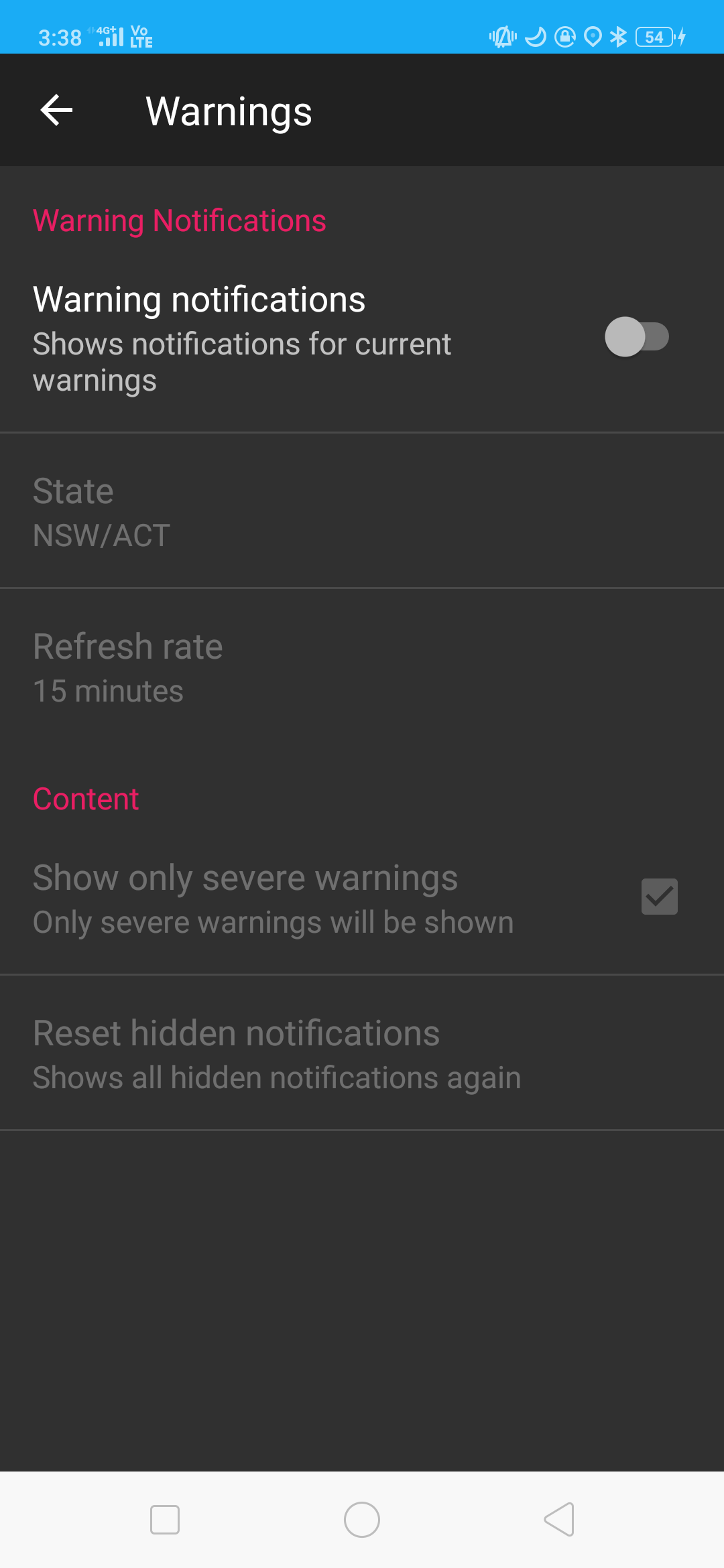Open the State setting showing NSW/ACT

pyautogui.click(x=362, y=511)
